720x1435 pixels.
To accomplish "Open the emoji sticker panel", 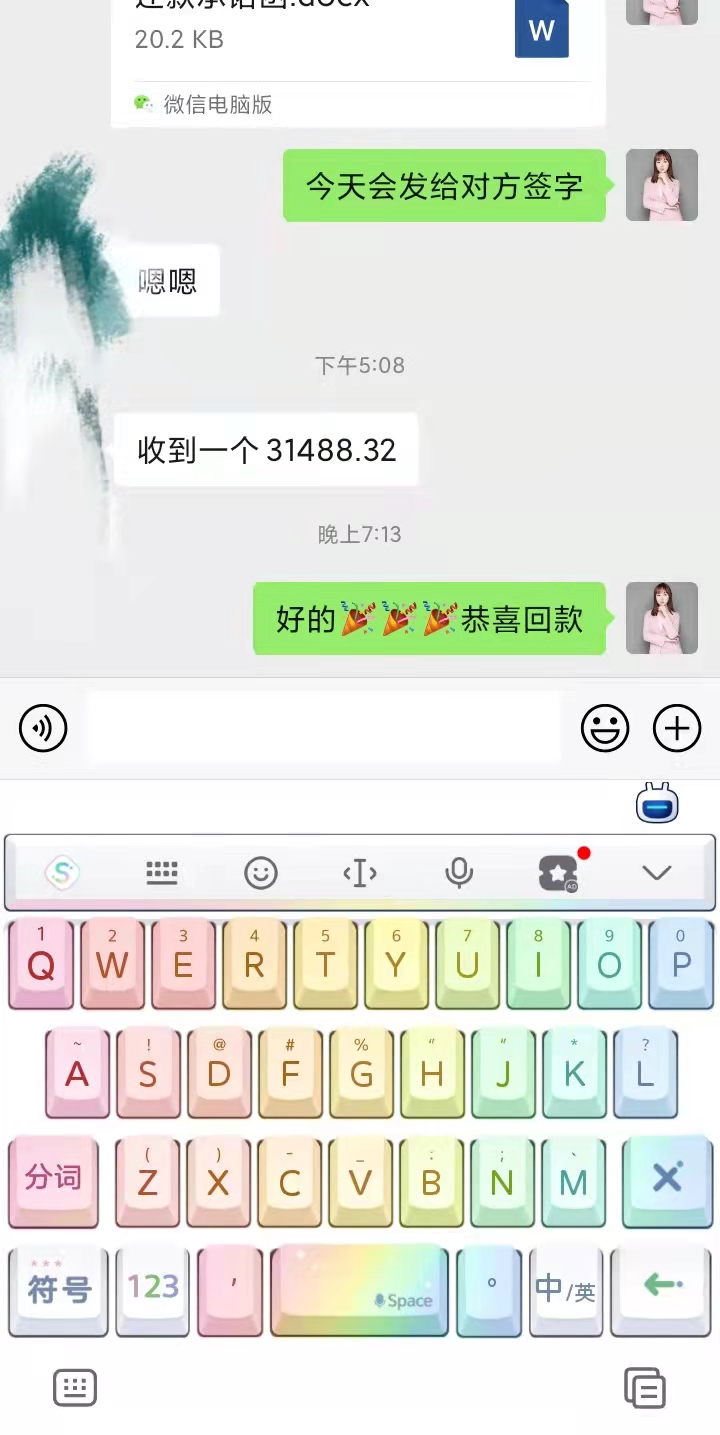I will 605,728.
